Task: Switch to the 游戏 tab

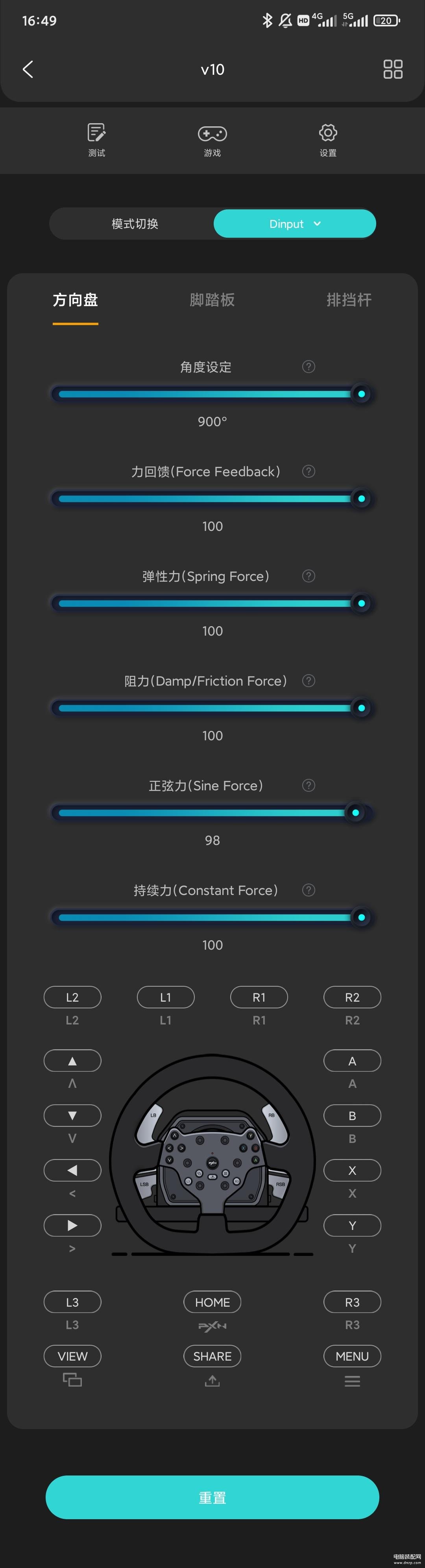Action: pos(212,140)
